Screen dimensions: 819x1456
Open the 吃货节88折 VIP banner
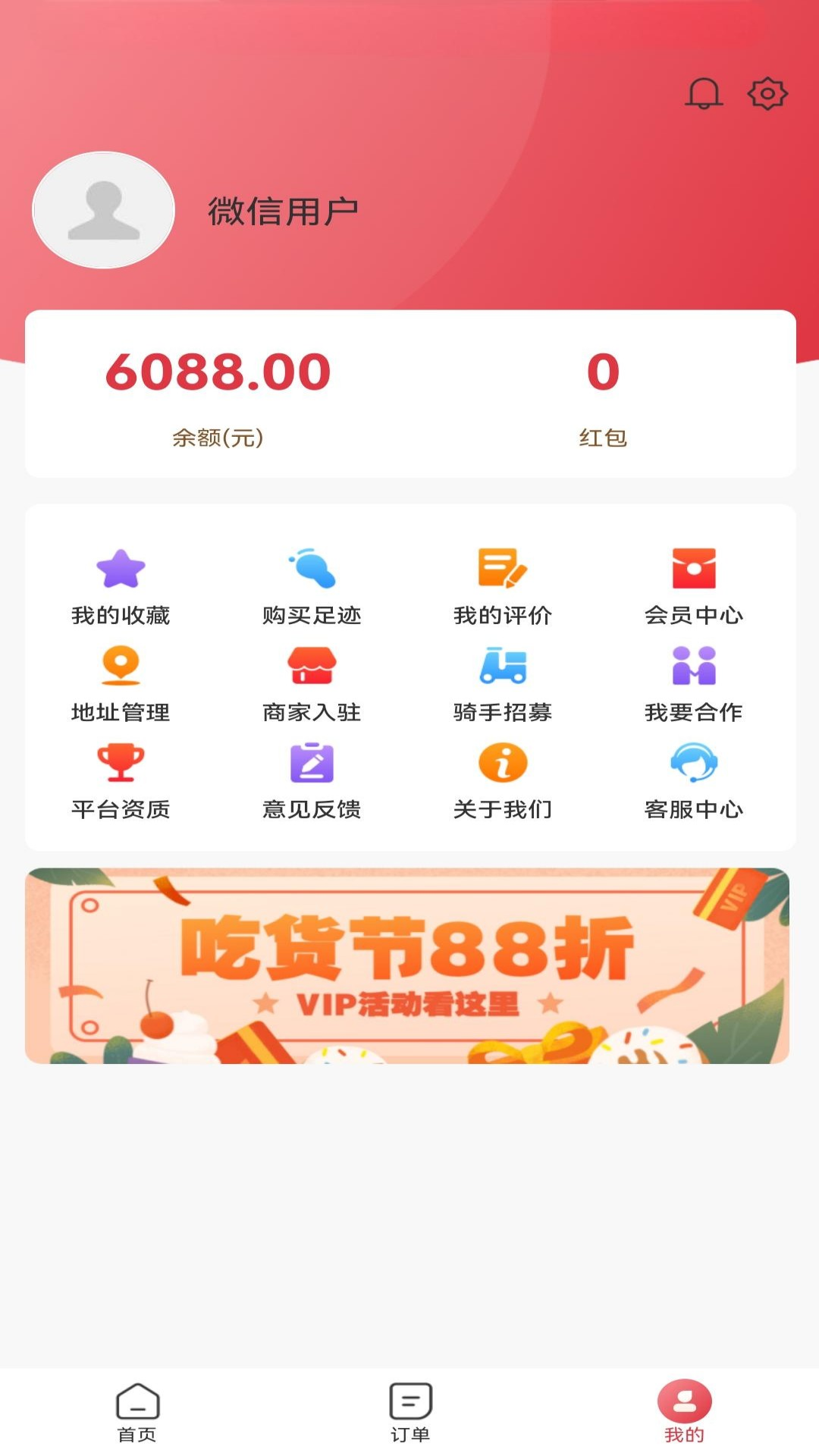point(407,965)
